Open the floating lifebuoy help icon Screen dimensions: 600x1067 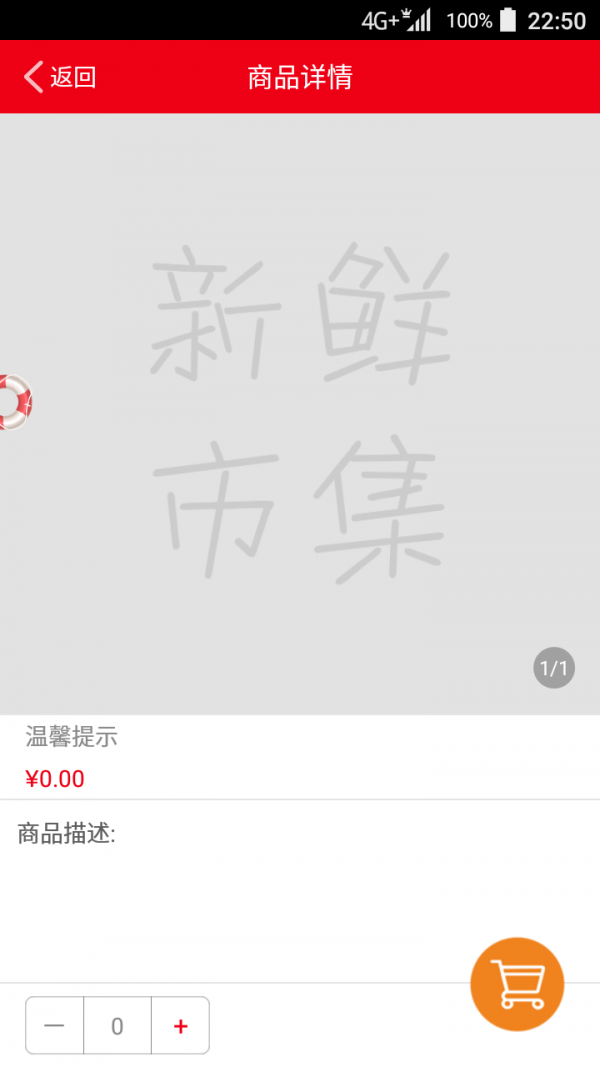14,402
